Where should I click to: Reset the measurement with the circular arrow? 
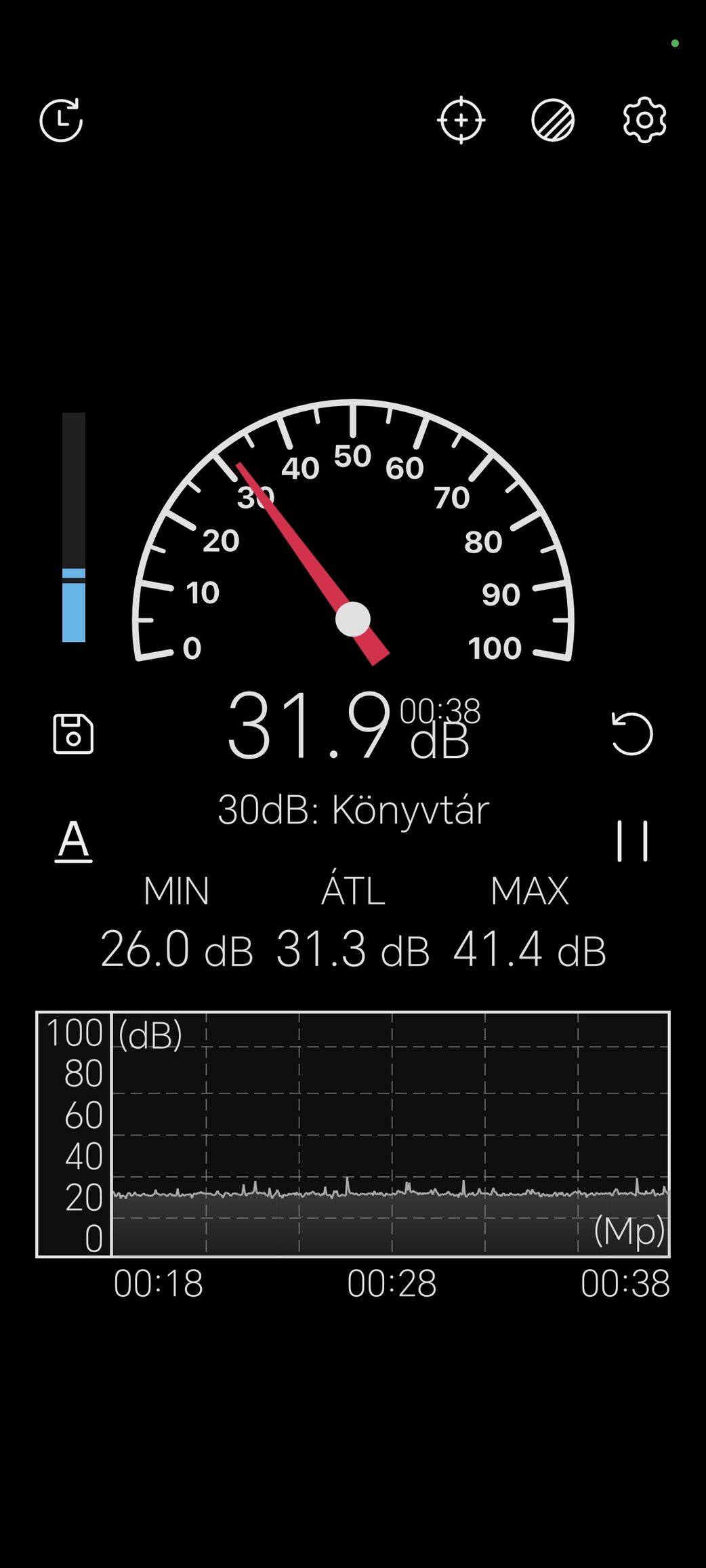[x=631, y=733]
